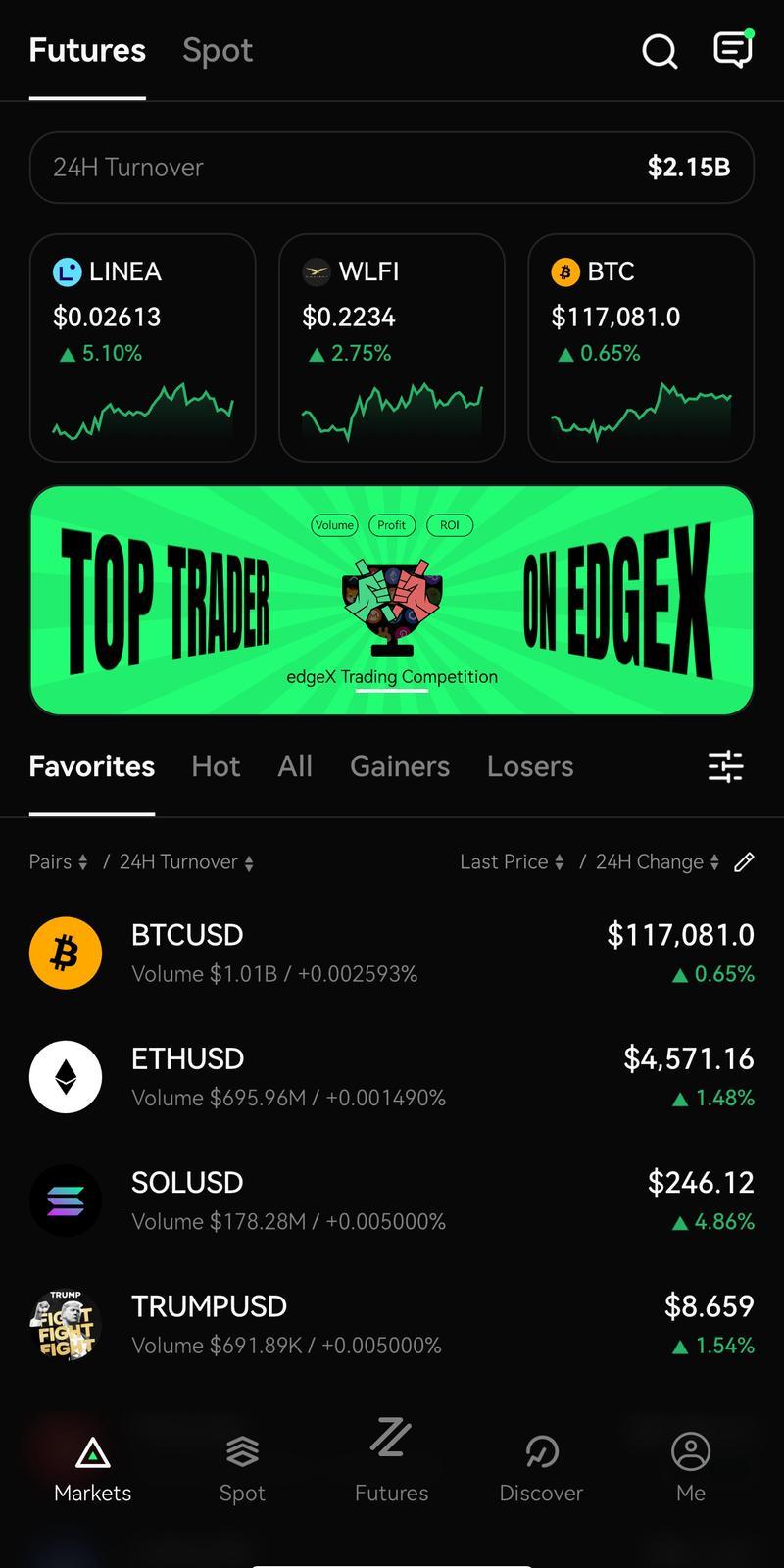Select the Hot market tab

pos(216,766)
